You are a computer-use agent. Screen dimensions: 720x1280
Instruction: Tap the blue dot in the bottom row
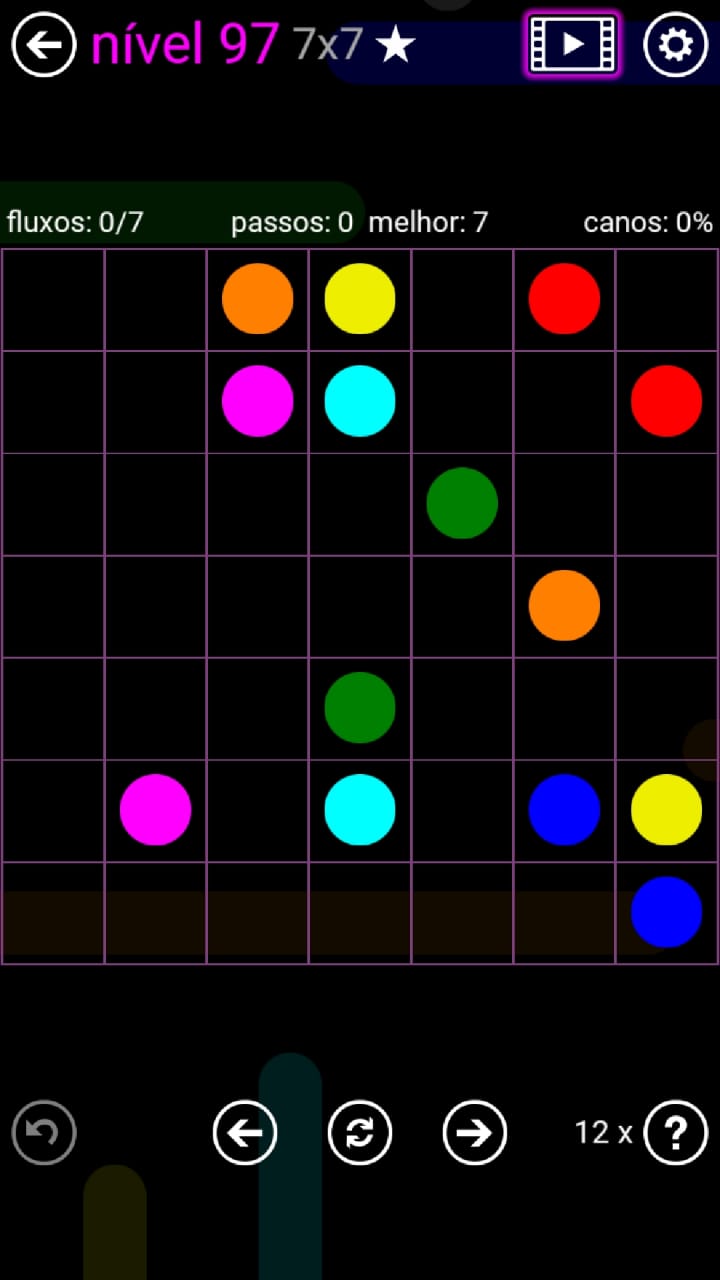pyautogui.click(x=666, y=911)
